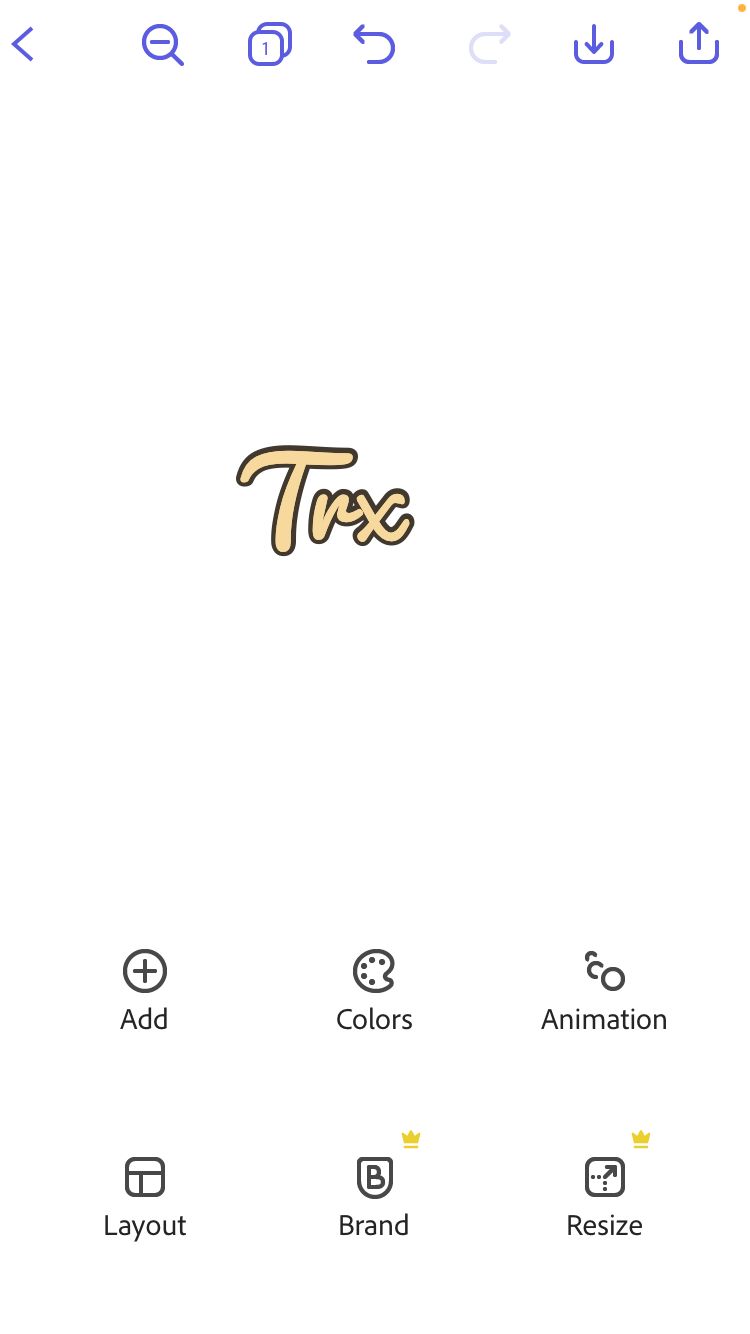The height and width of the screenshot is (1334, 750).
Task: Select the Resize tool
Action: pyautogui.click(x=604, y=1198)
